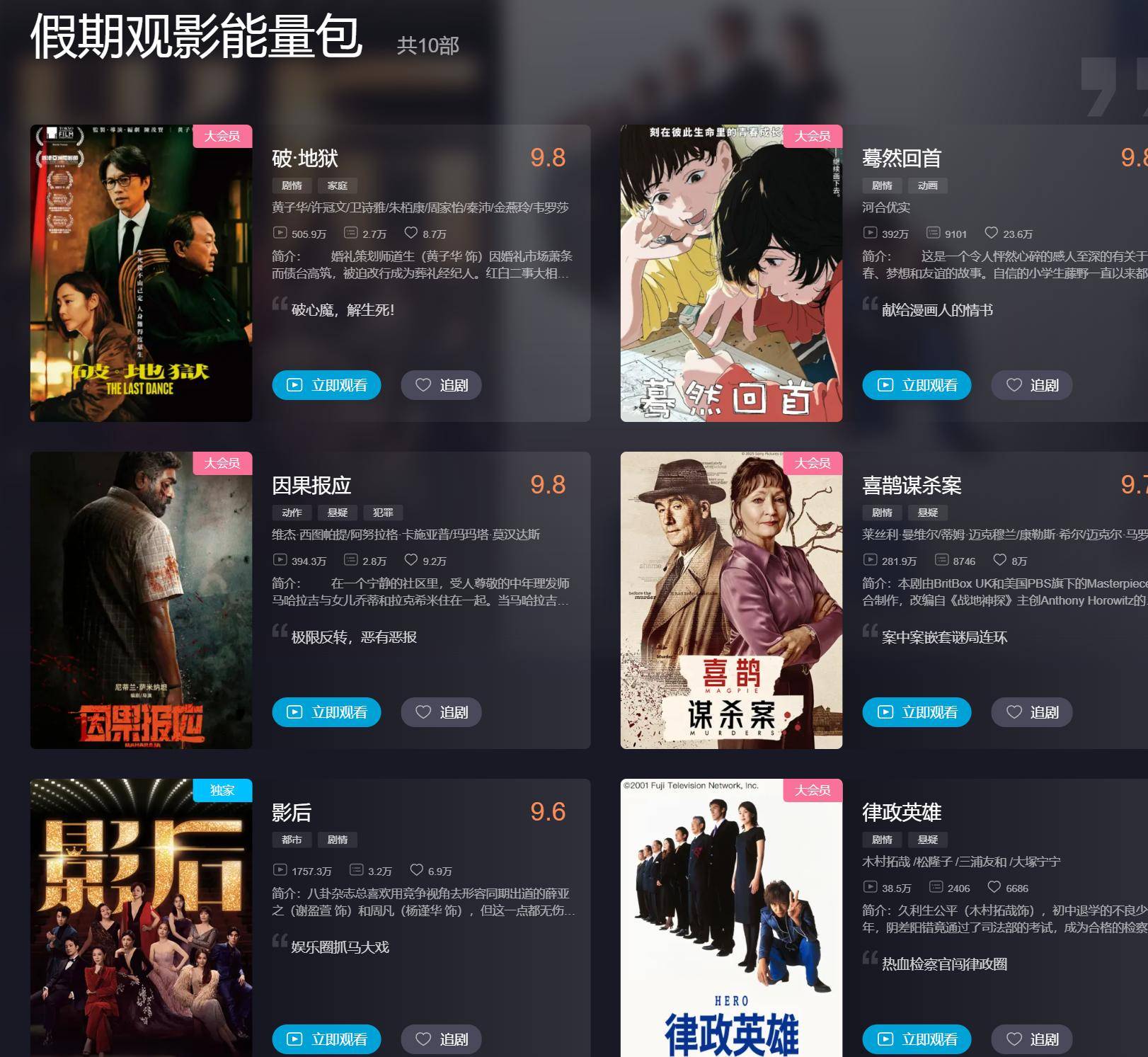The height and width of the screenshot is (1057, 1148).
Task: Tap 追剧 to follow 破·地狱
Action: pos(441,385)
